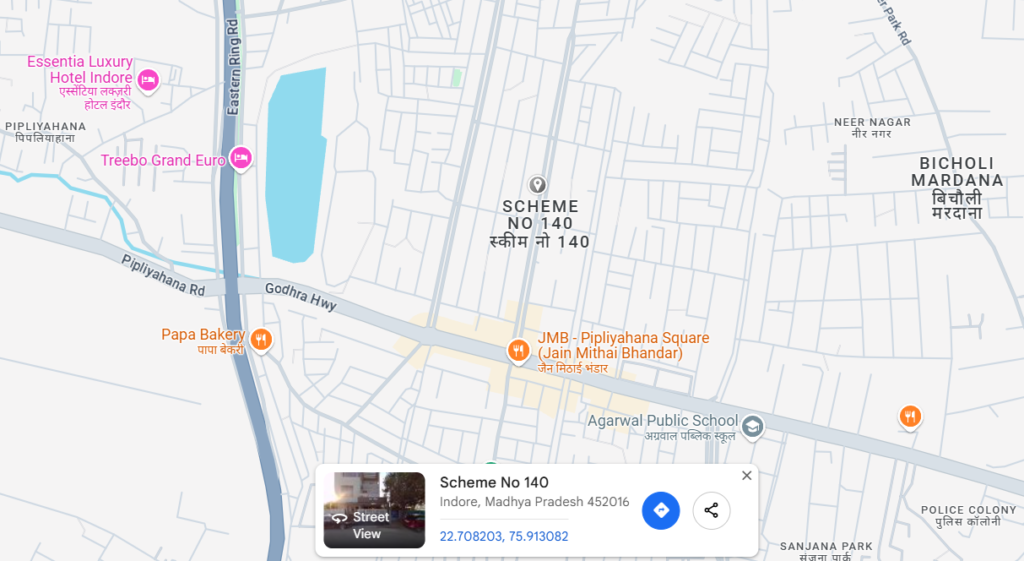Share the Scheme No 140 location
The width and height of the screenshot is (1024, 561).
(x=711, y=510)
